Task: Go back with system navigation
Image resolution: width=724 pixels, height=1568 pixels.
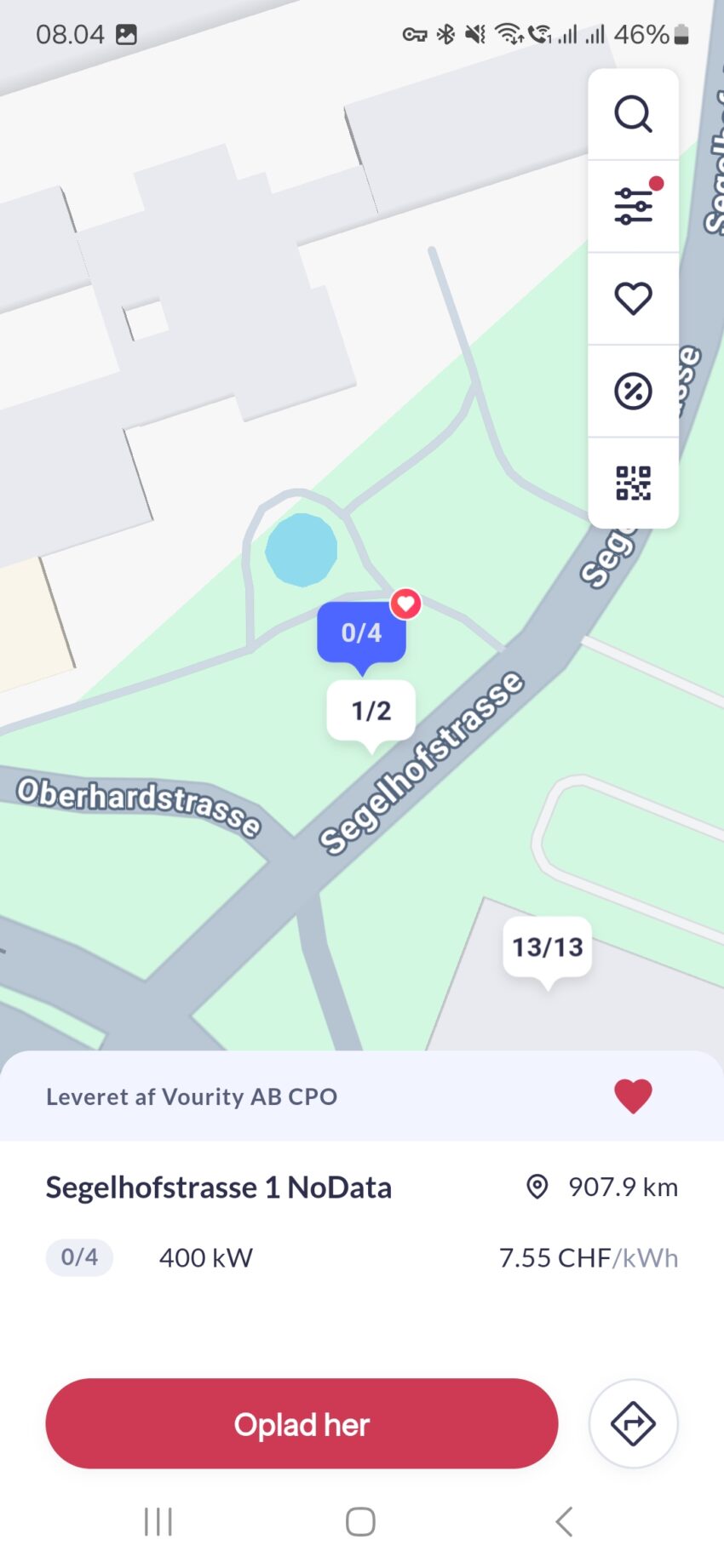Action: click(564, 1521)
